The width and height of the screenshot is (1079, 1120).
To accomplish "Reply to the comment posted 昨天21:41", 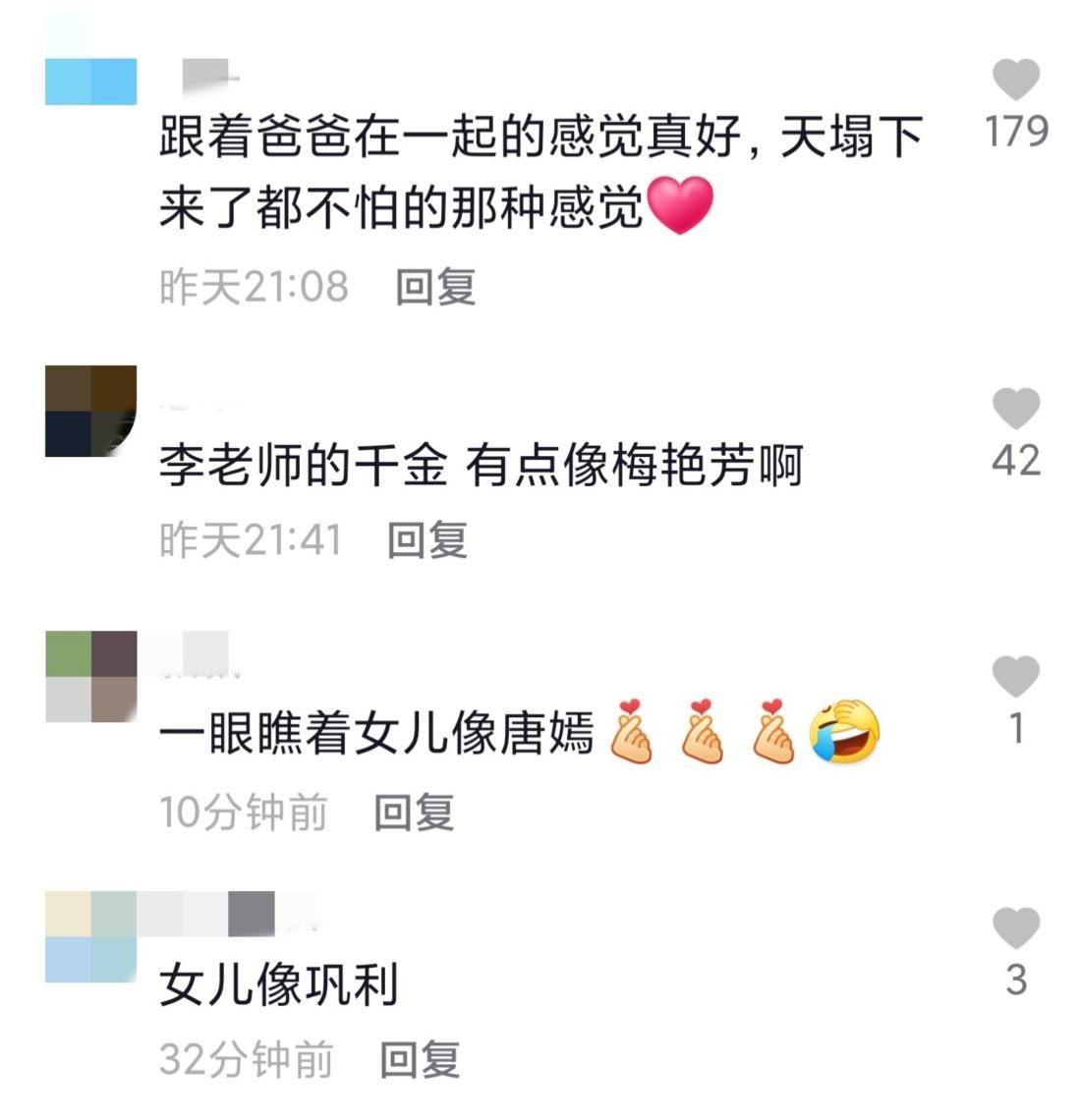I will coord(426,539).
